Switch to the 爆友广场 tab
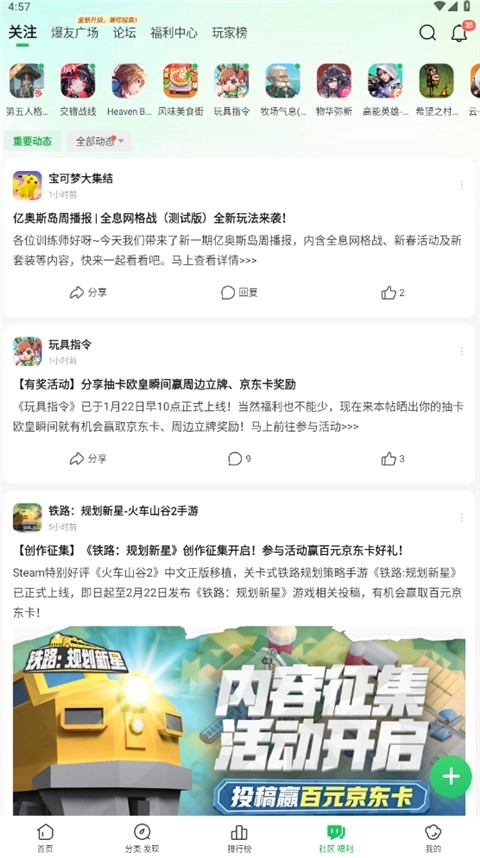480x858 pixels. pyautogui.click(x=75, y=33)
